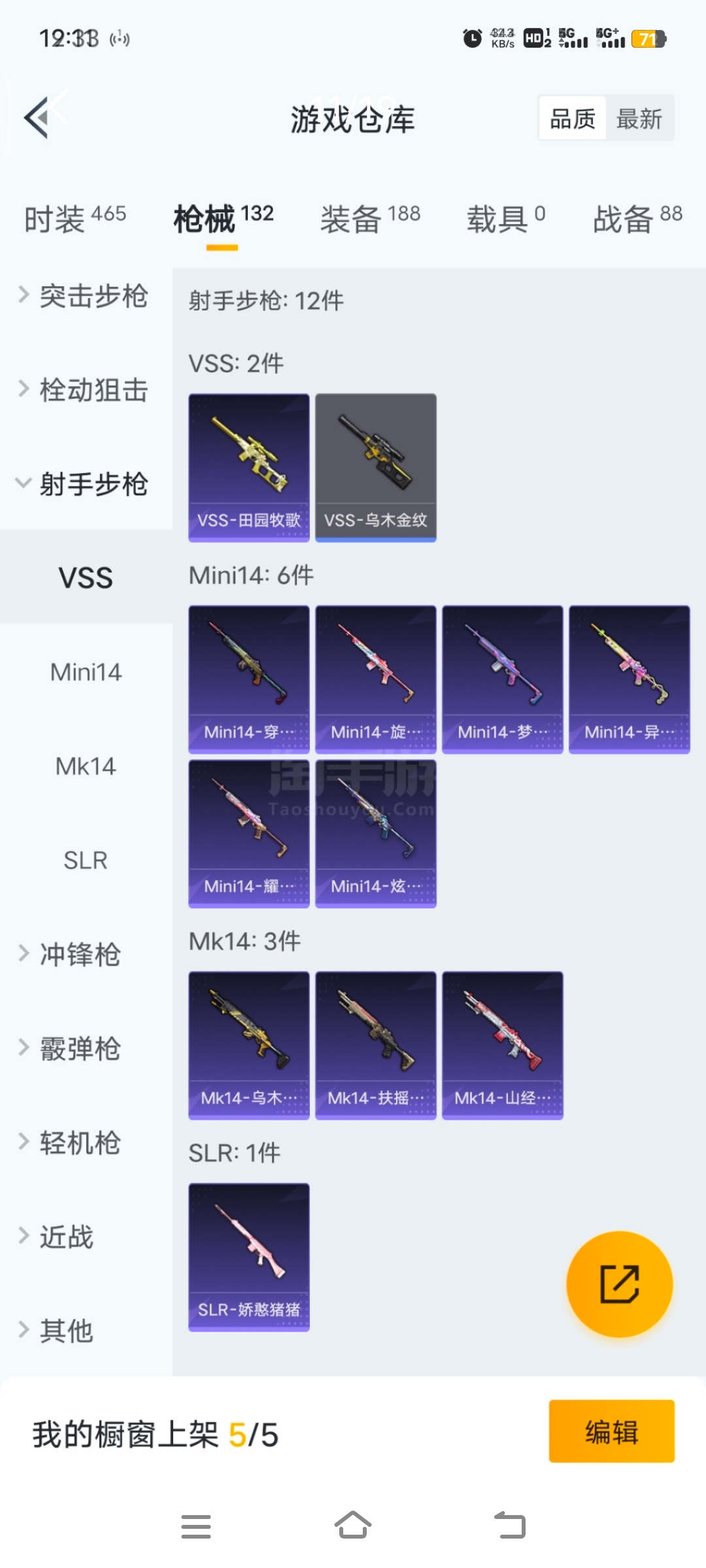Open the SLR-娇憨猪猪 skin
This screenshot has height=1568, width=706.
[249, 1257]
